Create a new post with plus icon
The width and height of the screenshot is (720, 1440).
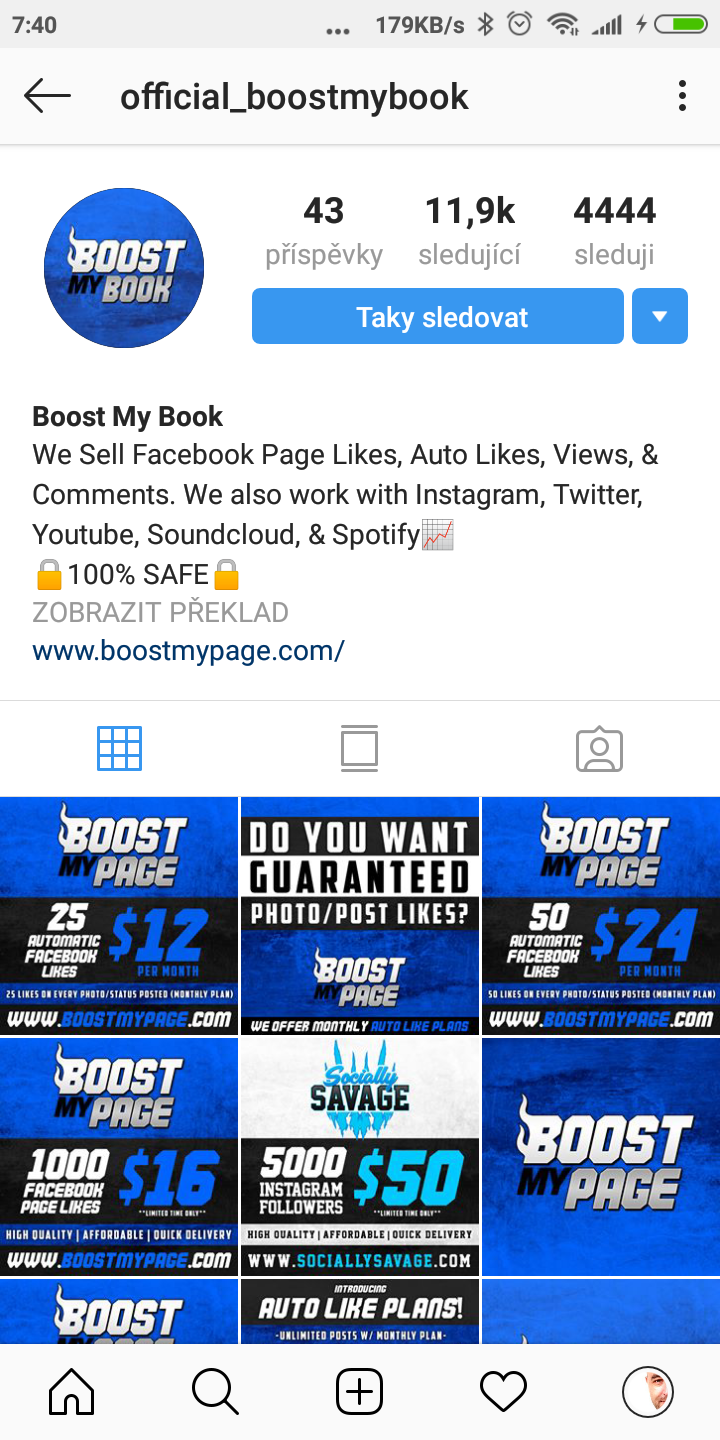(360, 1391)
